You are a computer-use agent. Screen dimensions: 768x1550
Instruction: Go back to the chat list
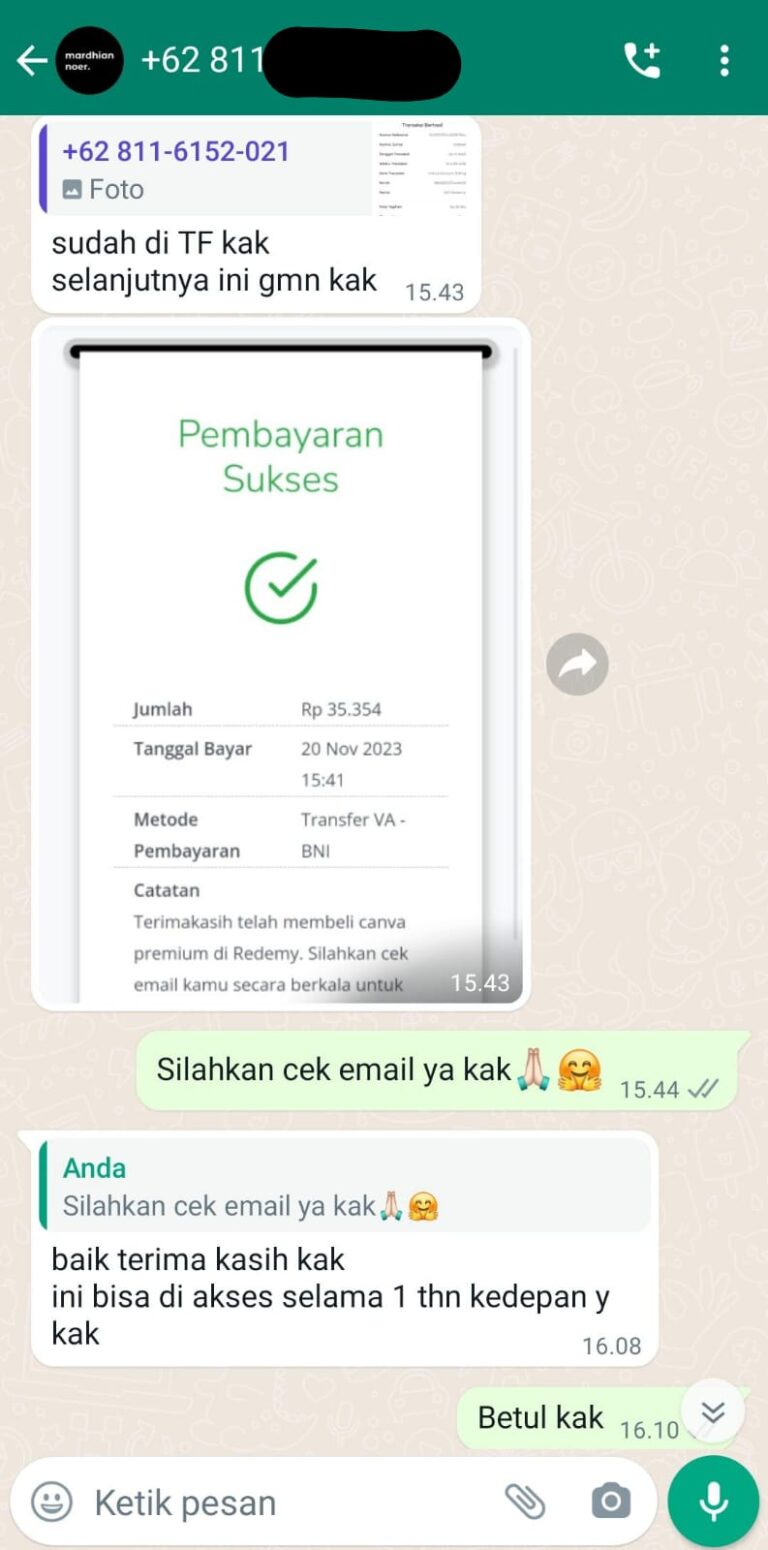[x=32, y=61]
